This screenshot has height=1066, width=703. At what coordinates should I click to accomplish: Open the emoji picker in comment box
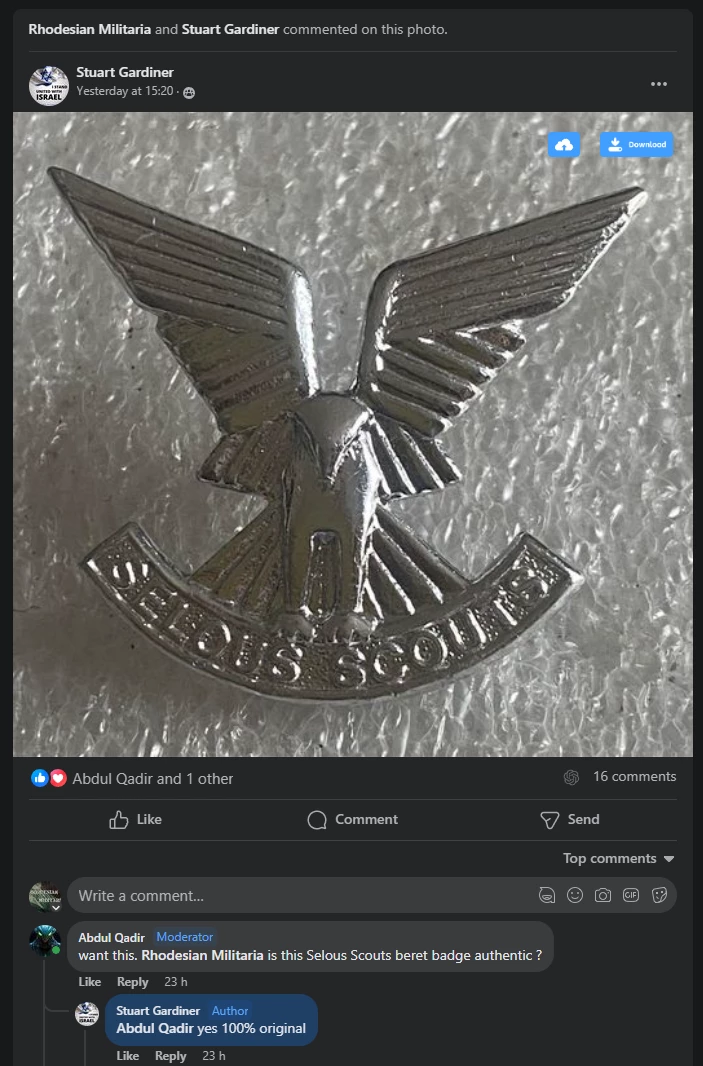[x=575, y=896]
